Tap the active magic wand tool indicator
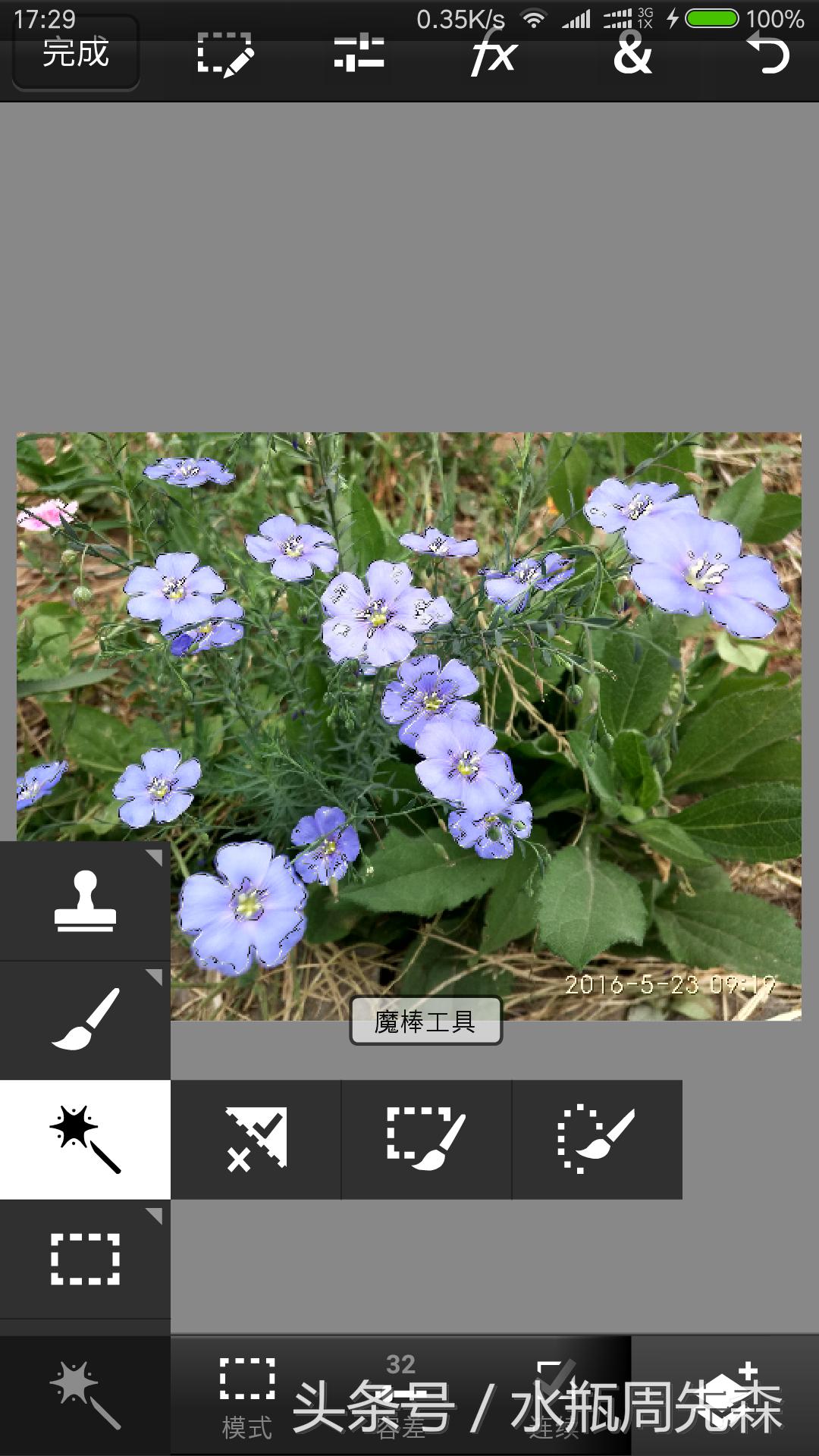819x1456 pixels. coord(85,1395)
